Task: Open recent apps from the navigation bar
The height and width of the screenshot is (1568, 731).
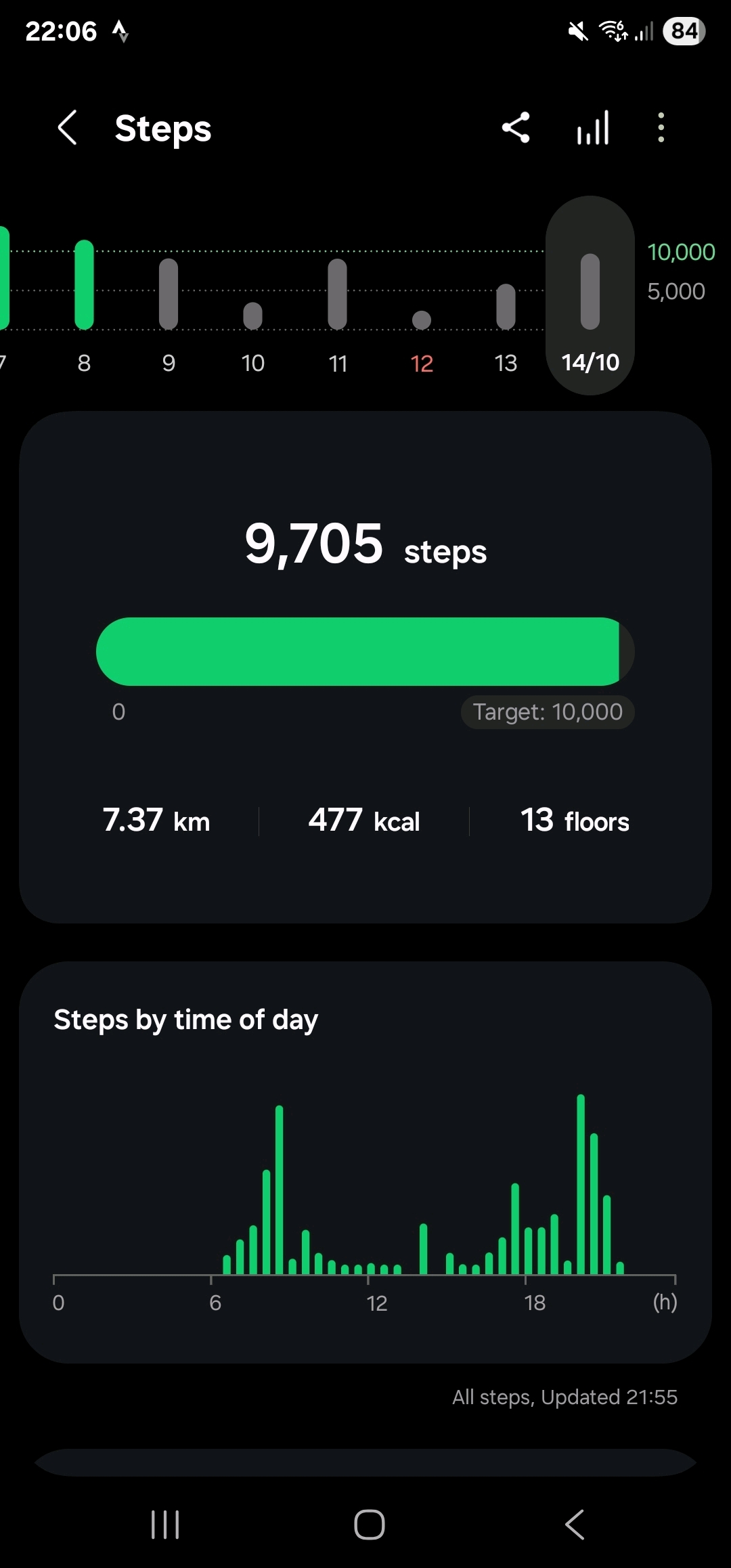Action: click(x=165, y=1525)
